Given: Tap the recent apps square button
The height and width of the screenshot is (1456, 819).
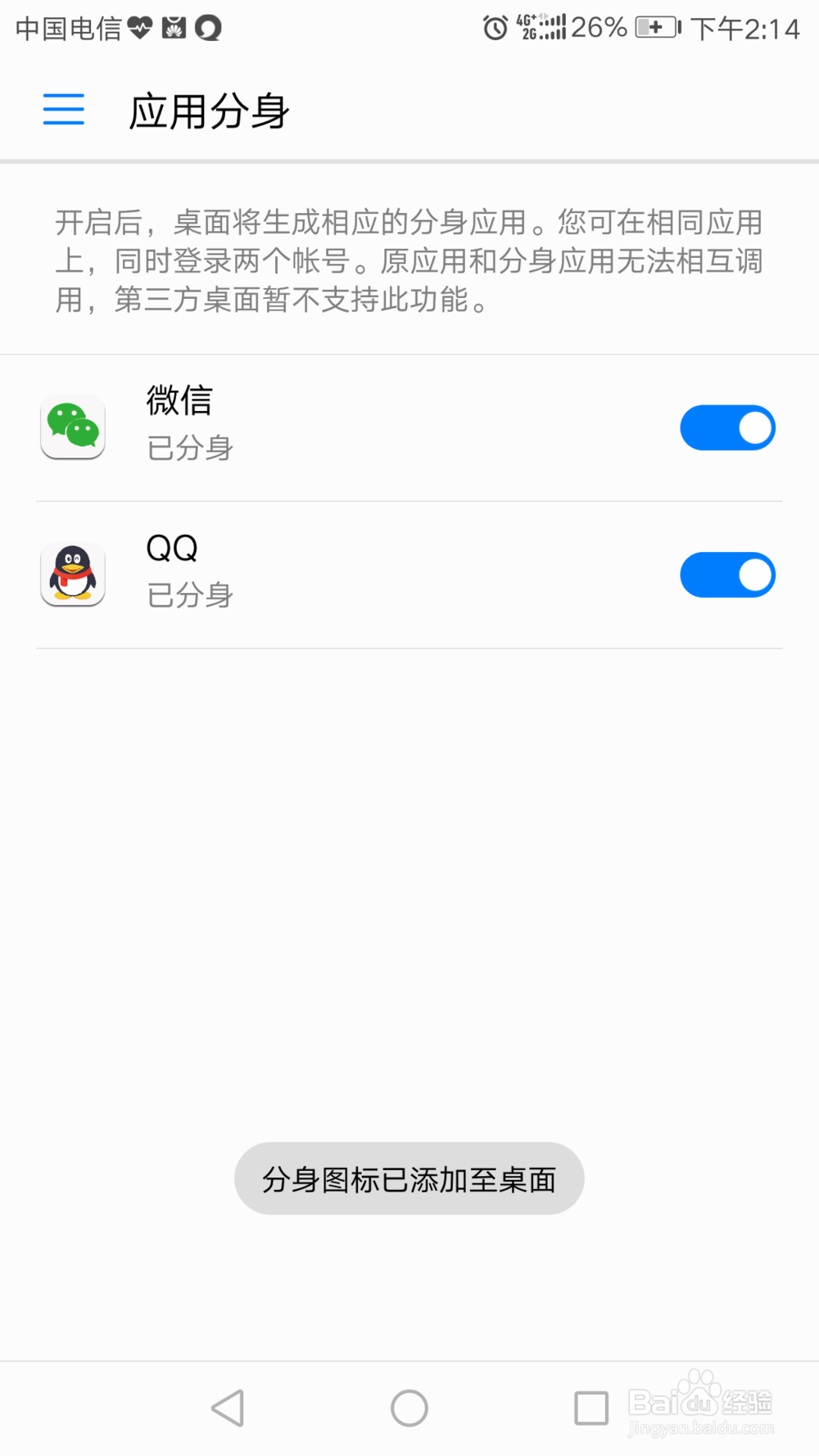Looking at the screenshot, I should tap(590, 1407).
